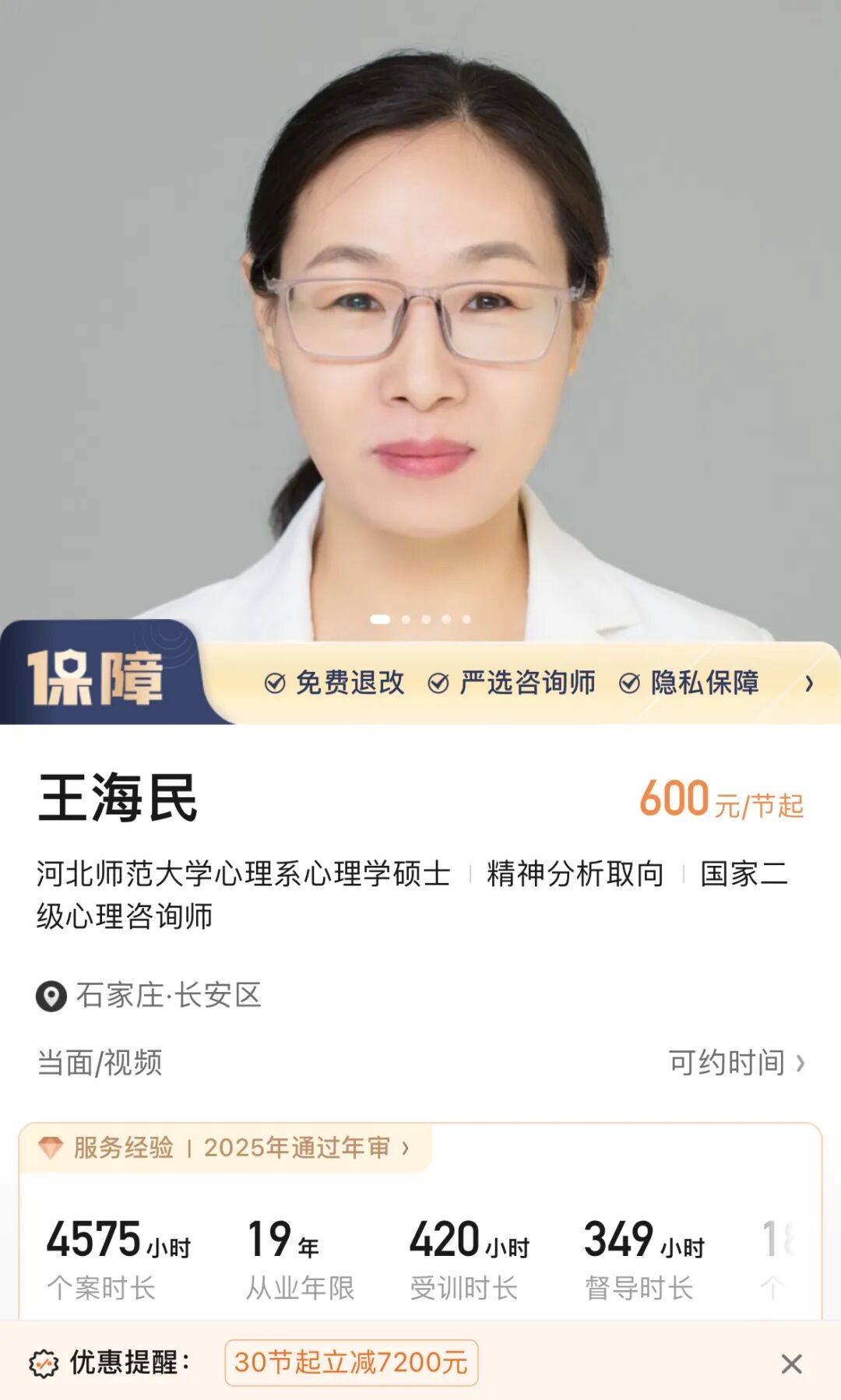Dismiss the 优惠提醒 discount banner
Viewport: 841px width, 1400px height.
point(791,1363)
